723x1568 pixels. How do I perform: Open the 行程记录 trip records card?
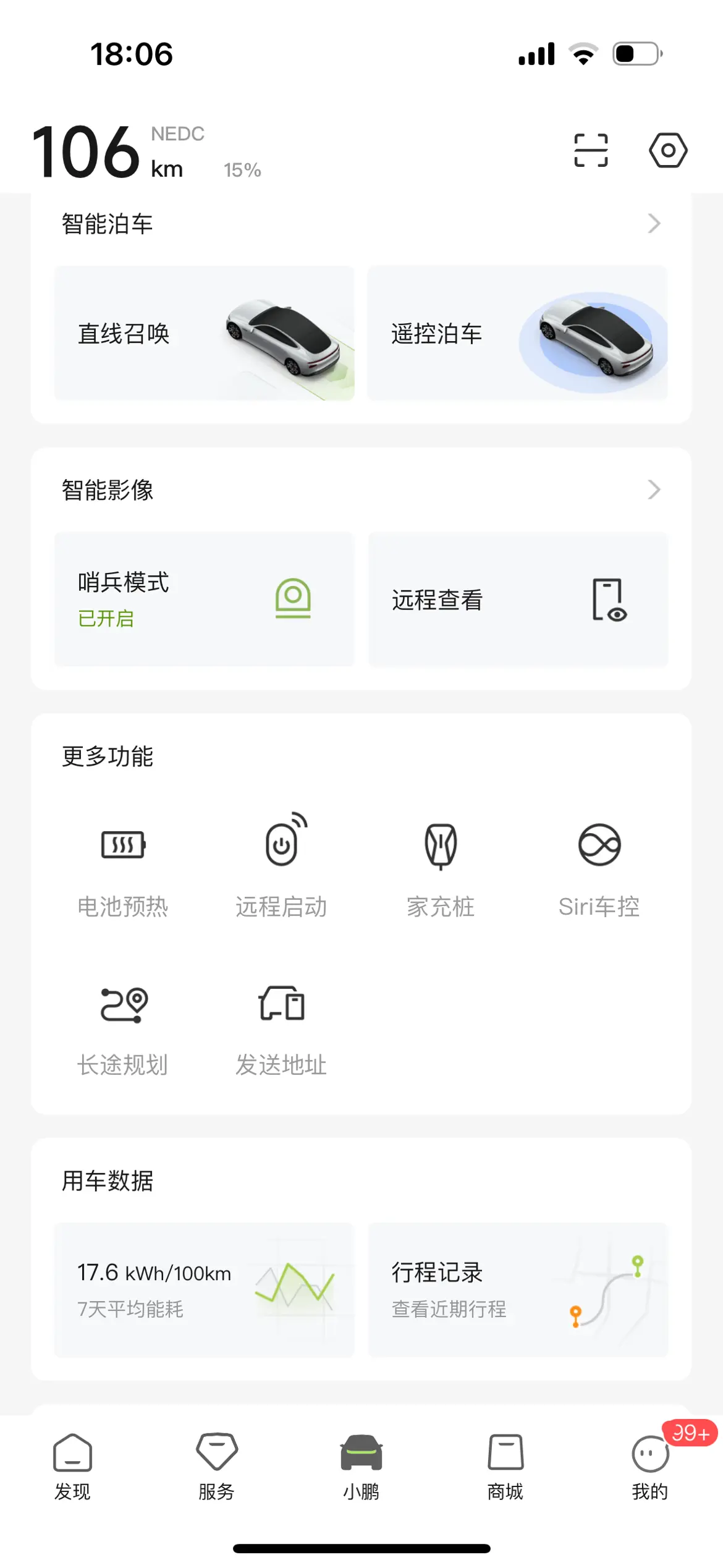[x=517, y=1290]
